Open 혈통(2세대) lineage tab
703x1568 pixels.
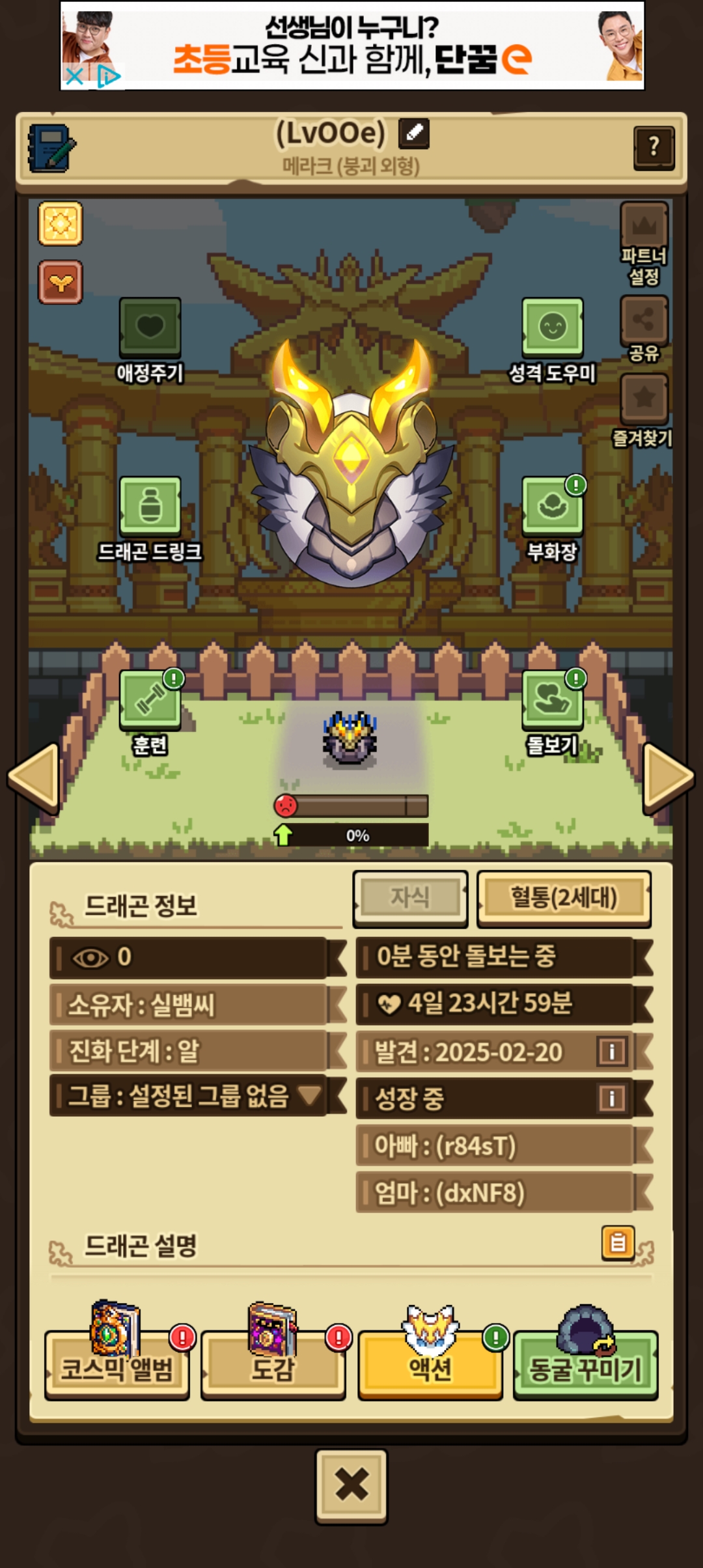(564, 898)
